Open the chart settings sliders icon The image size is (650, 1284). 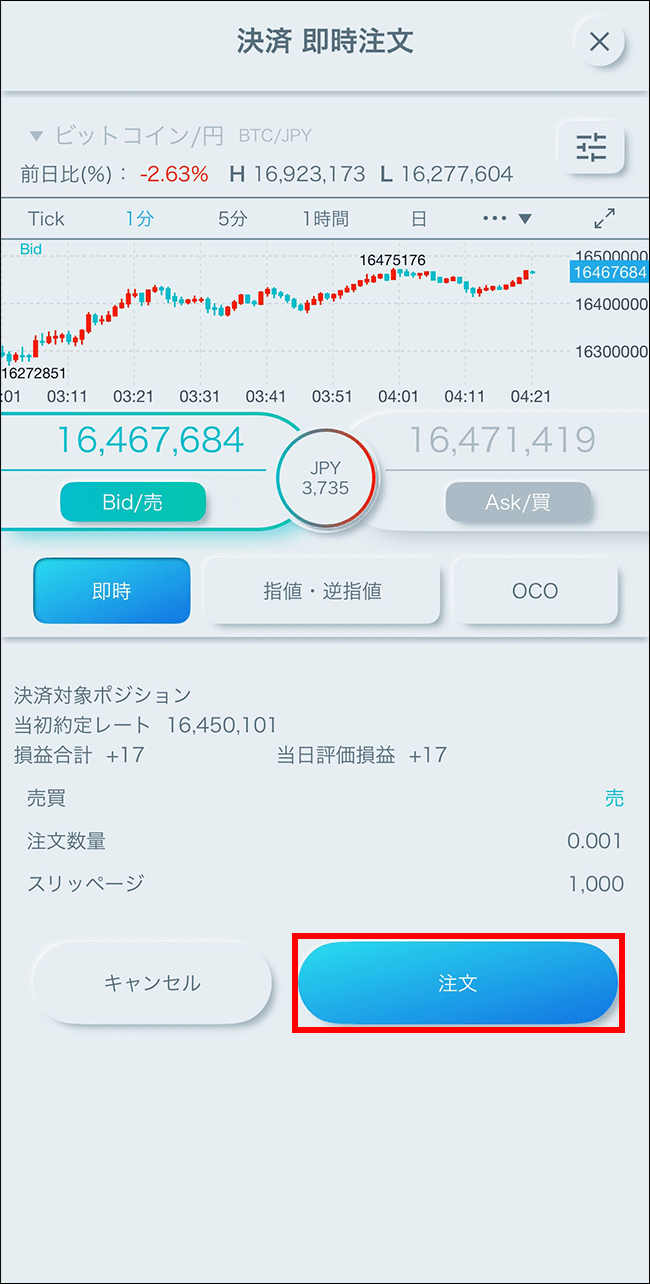591,147
